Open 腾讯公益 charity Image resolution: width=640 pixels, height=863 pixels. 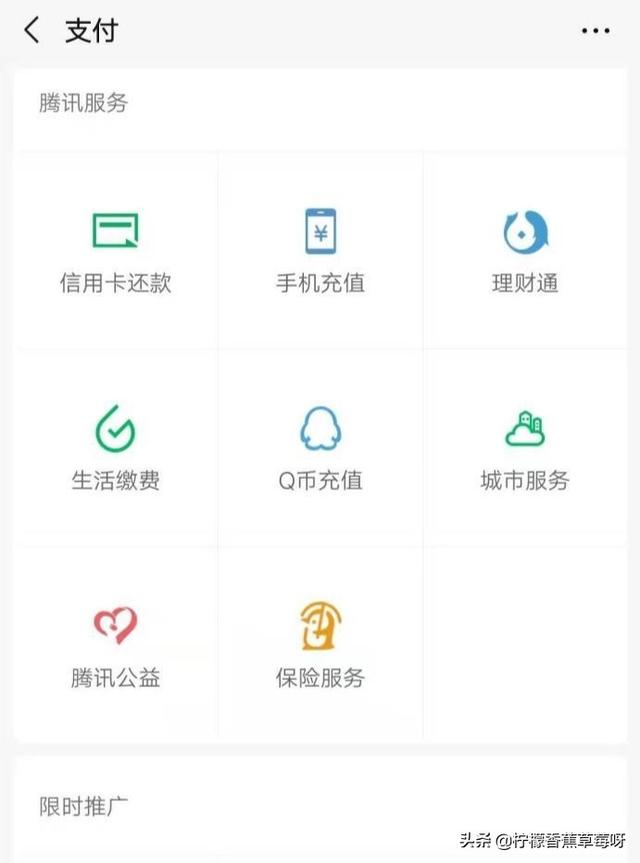tap(115, 645)
